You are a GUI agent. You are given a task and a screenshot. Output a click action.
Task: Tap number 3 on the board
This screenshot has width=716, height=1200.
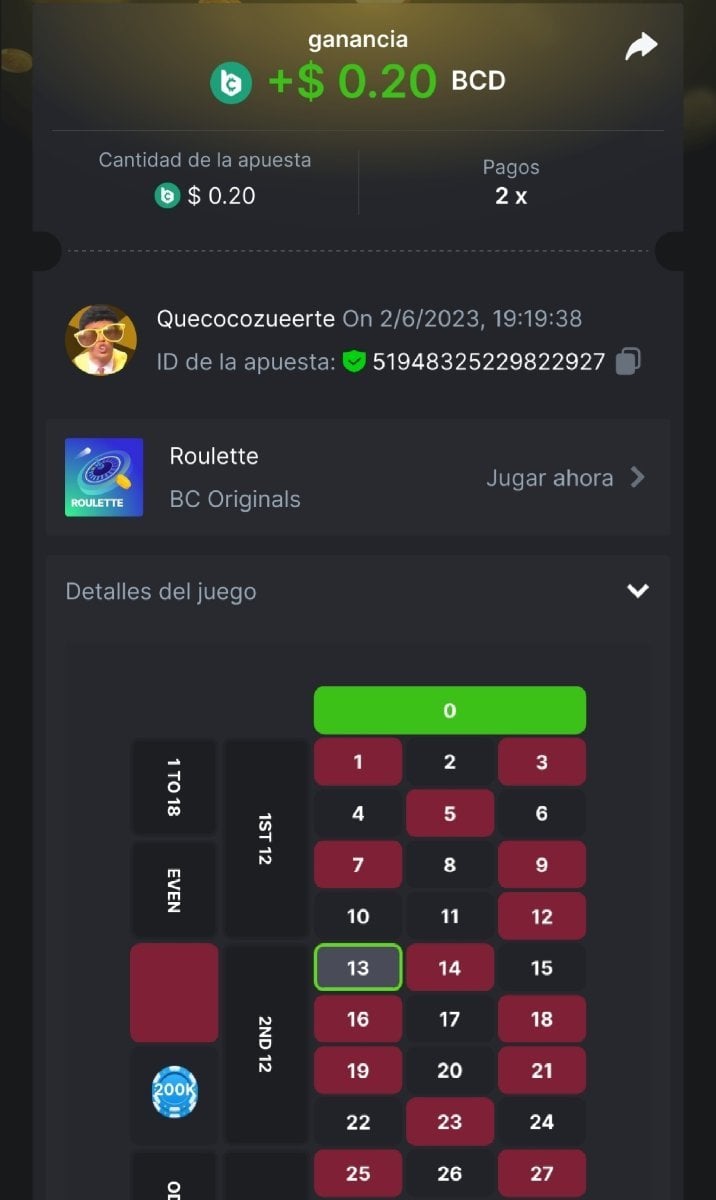pos(542,762)
